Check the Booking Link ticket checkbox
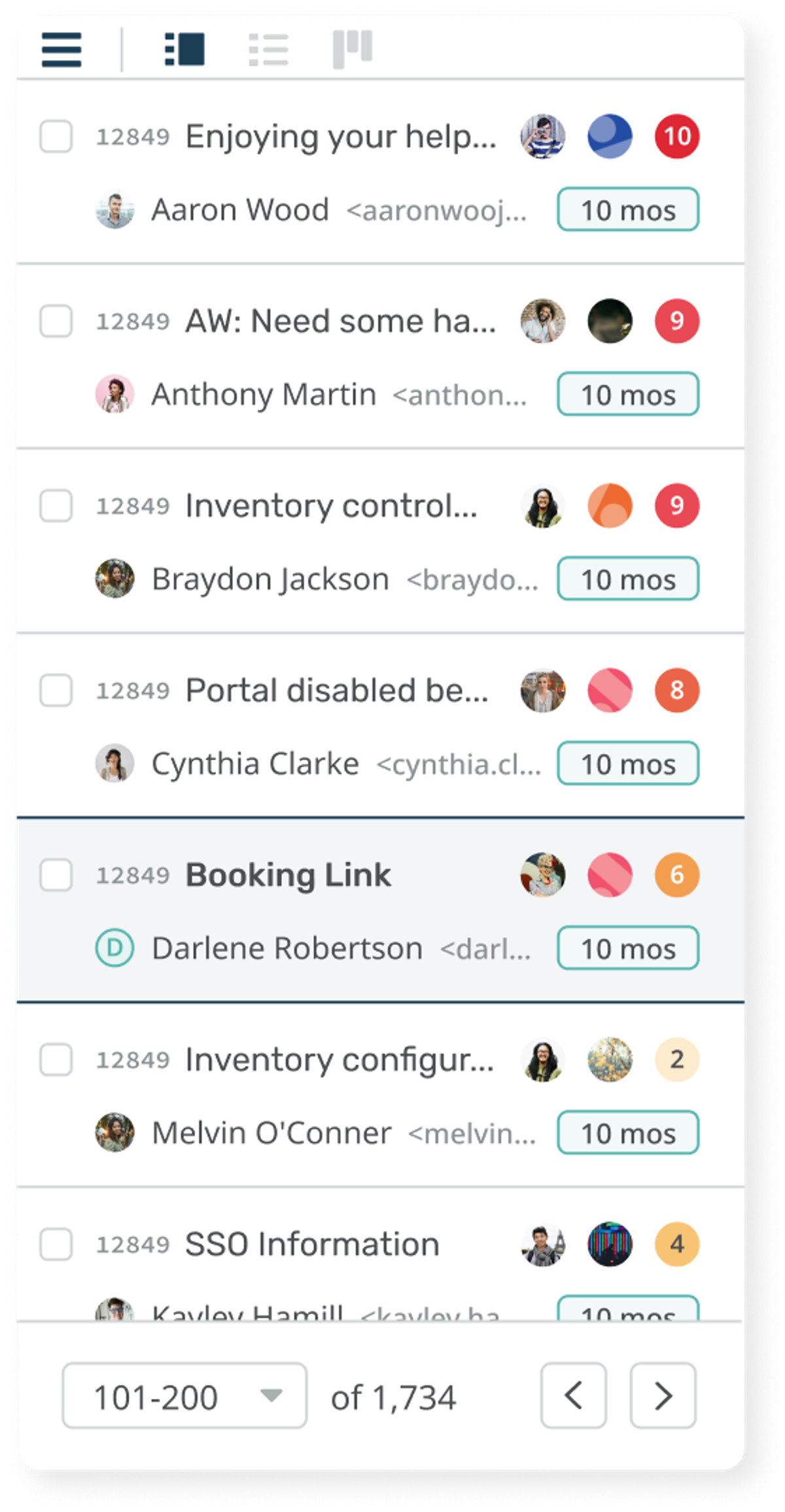Screen dimensions: 785x1512 pos(56,875)
